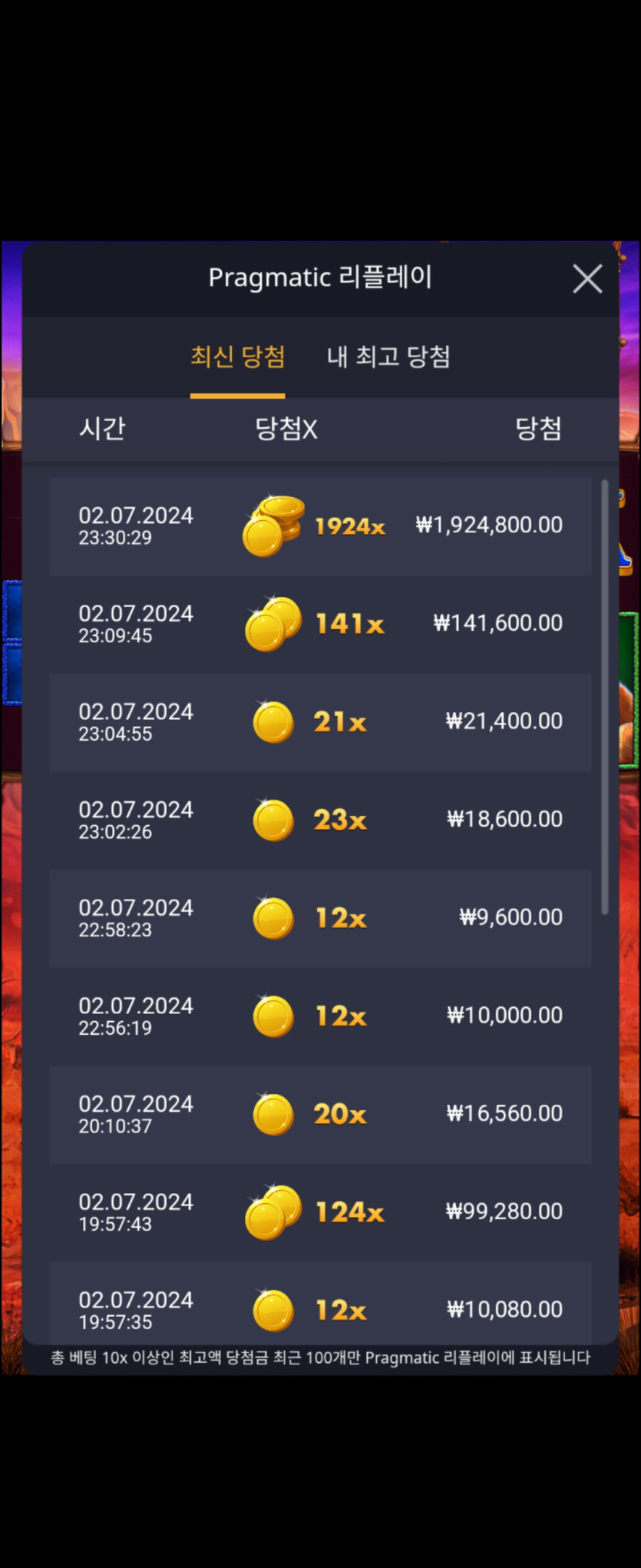
Task: View the 12x replay worth ₩10,080.00
Action: coord(320,1306)
